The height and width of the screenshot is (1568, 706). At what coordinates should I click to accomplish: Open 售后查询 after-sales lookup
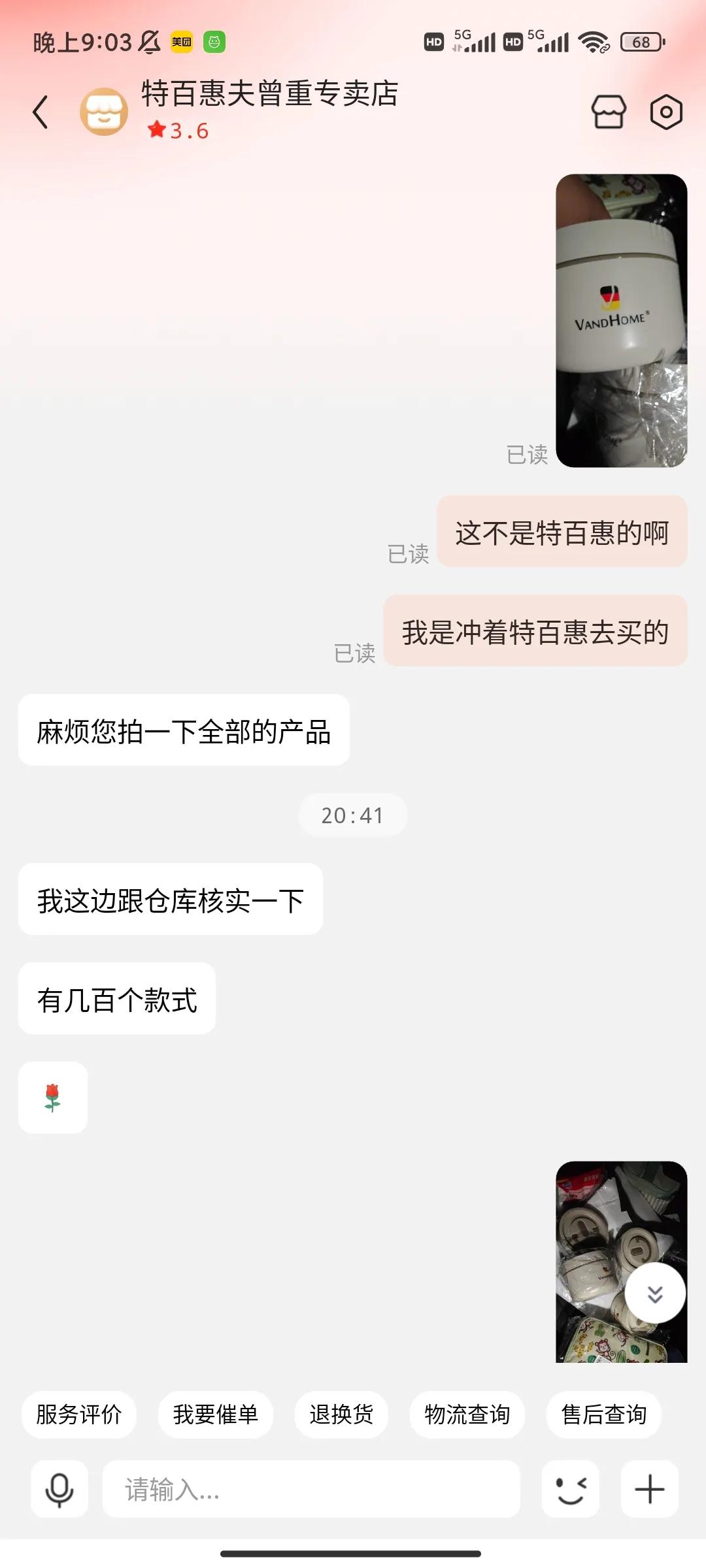coord(603,1414)
